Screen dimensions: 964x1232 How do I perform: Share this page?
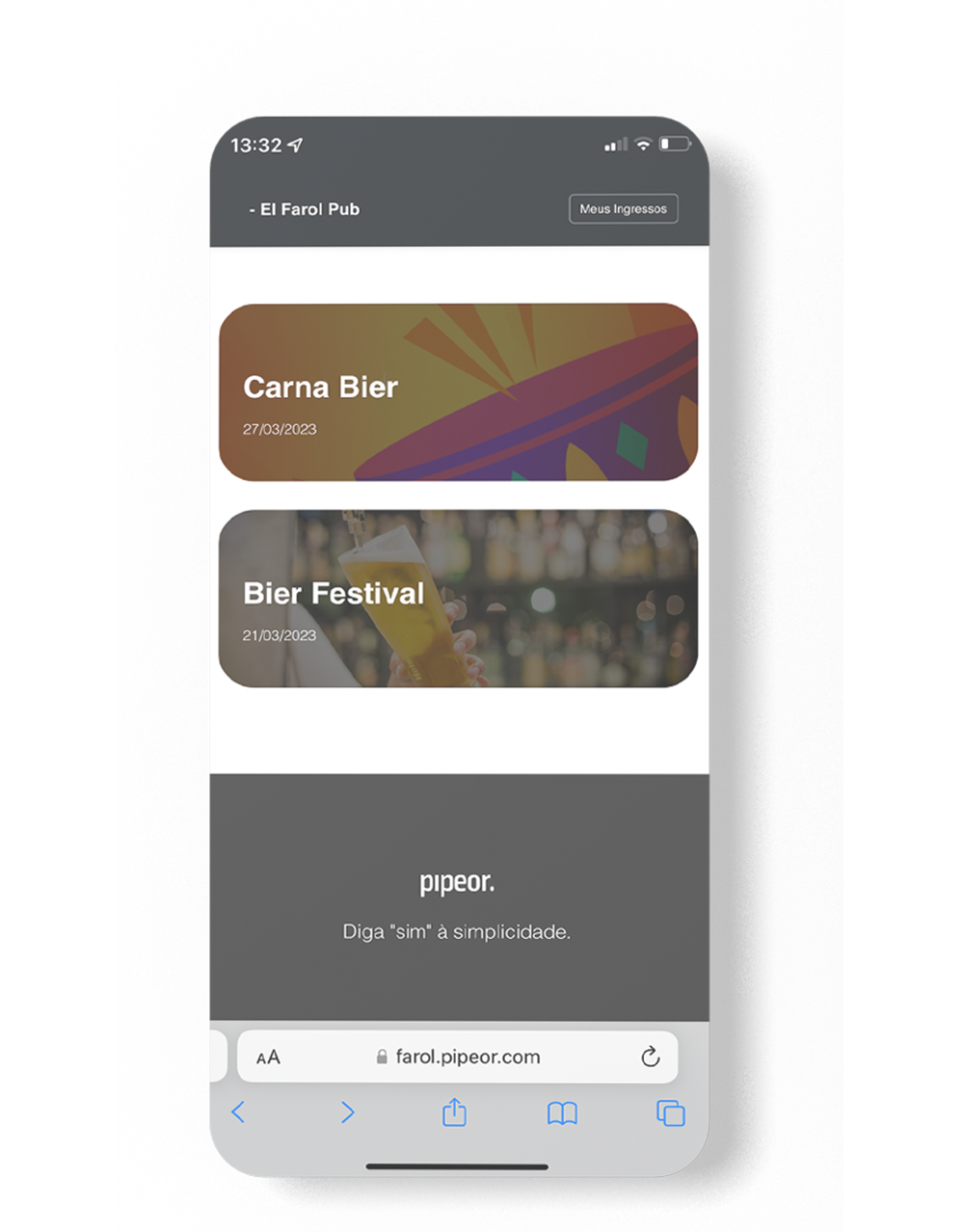(x=454, y=1112)
